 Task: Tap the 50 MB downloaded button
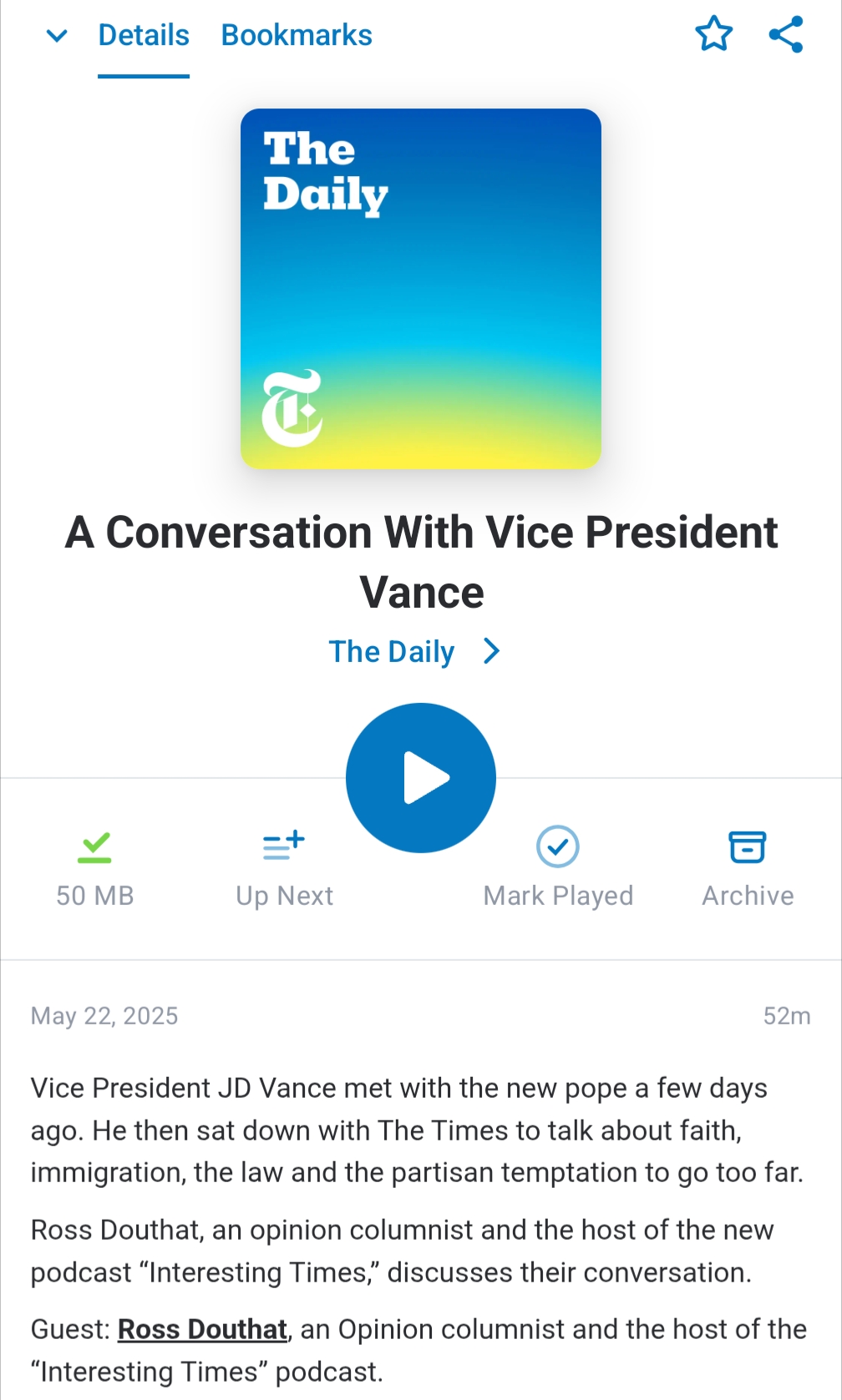[x=94, y=868]
